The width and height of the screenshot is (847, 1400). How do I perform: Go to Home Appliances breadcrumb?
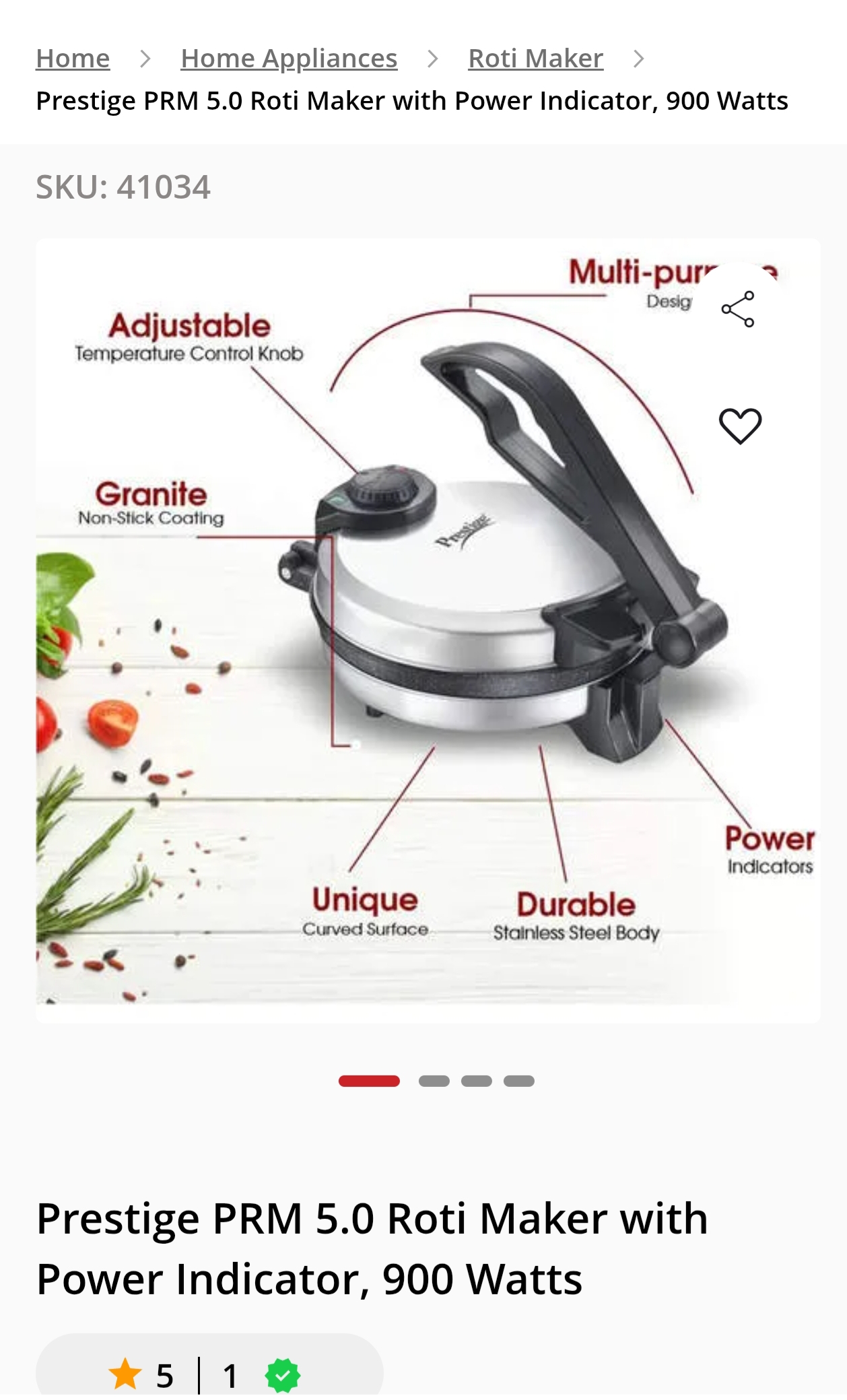click(x=289, y=59)
